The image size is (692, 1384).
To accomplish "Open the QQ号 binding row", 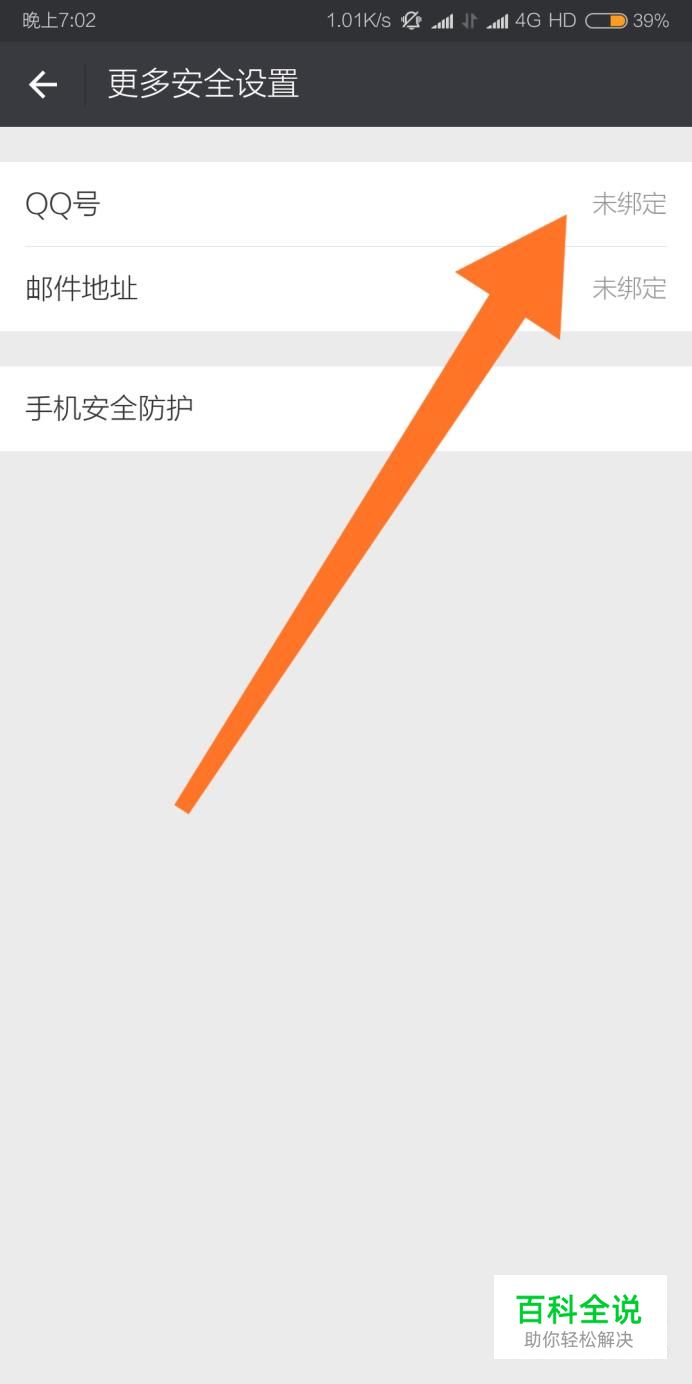I will pos(300,205).
